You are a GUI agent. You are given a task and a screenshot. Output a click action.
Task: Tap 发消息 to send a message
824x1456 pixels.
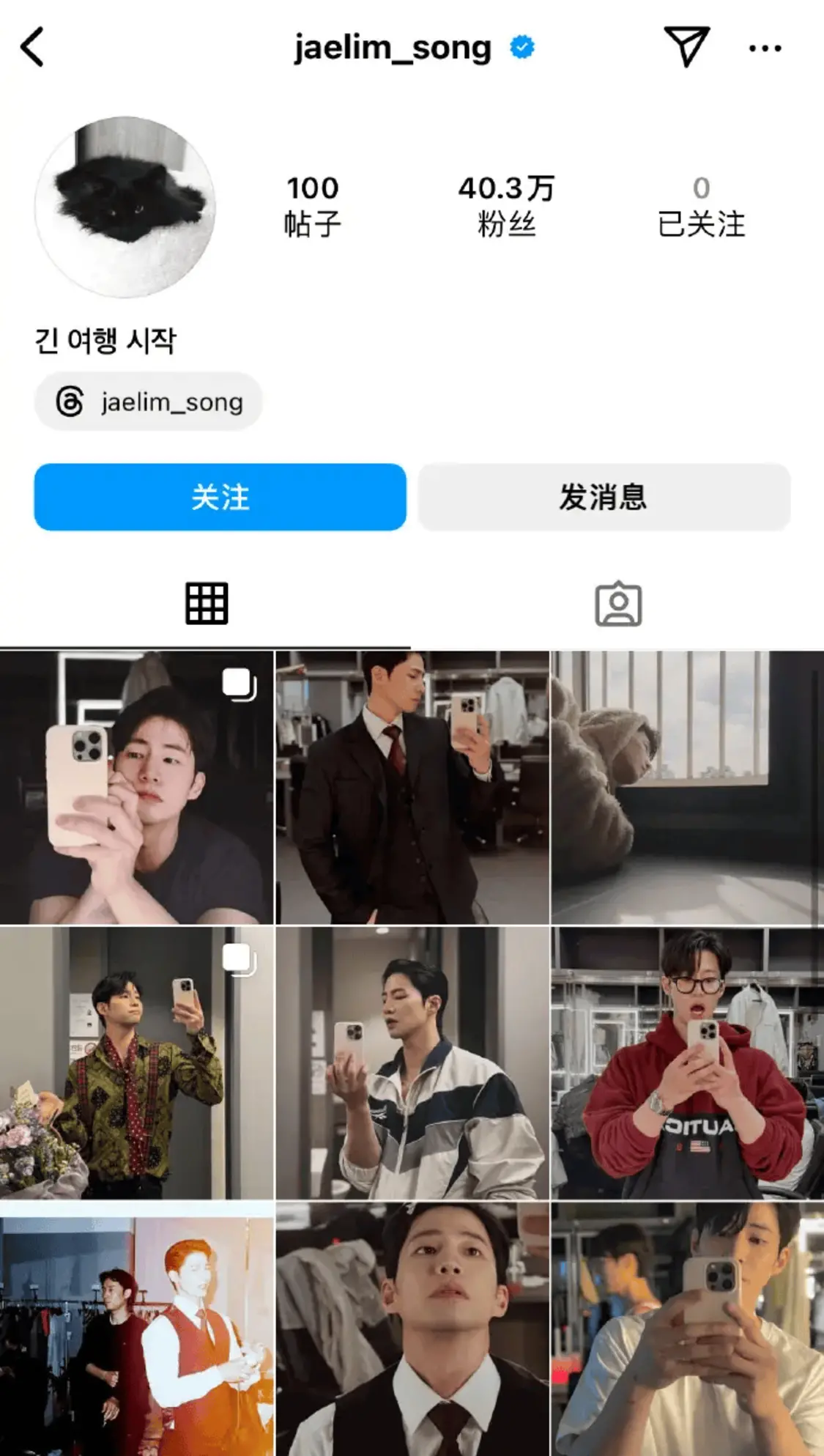[604, 497]
